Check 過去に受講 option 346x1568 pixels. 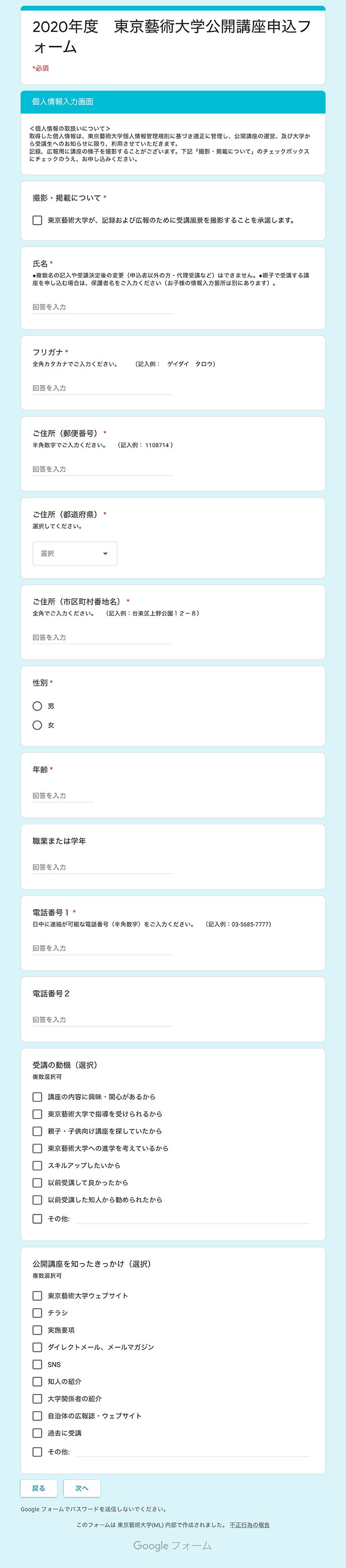point(37,1433)
